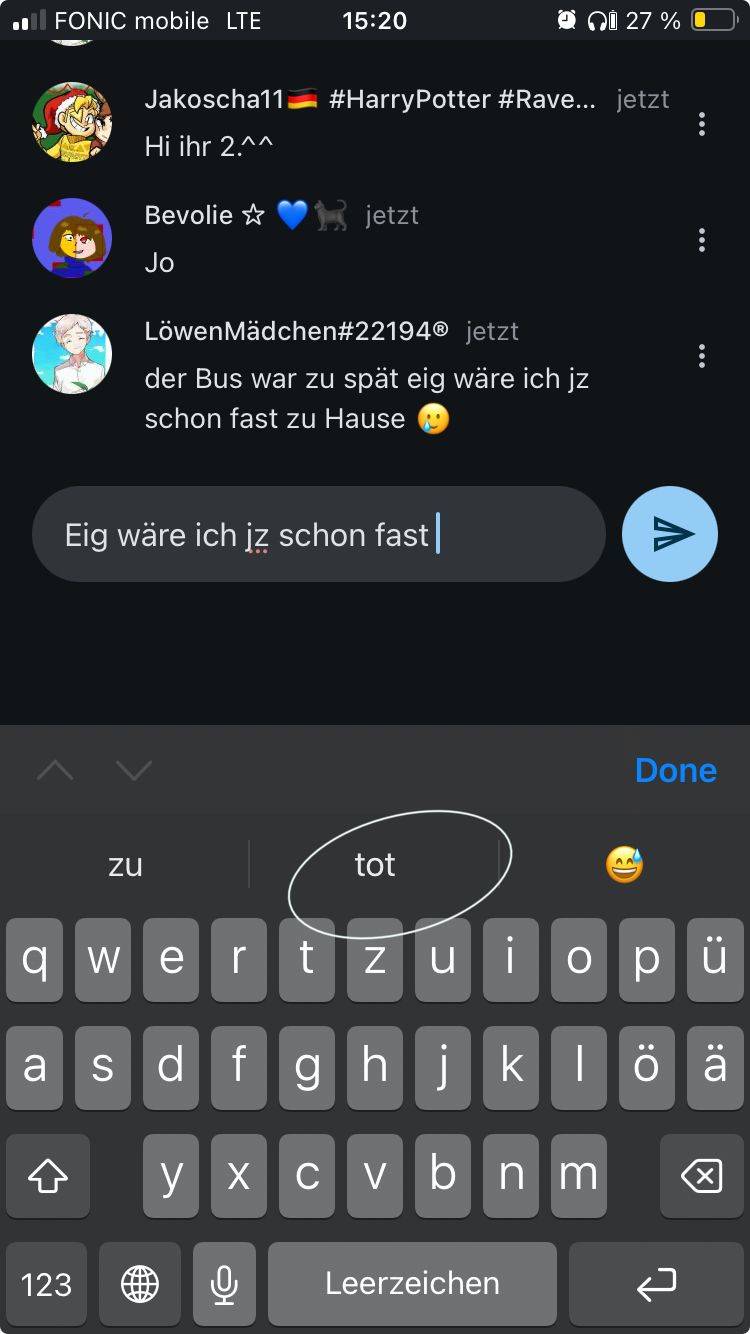Viewport: 750px width, 1334px height.
Task: Insert the suggested sweat-smile emoji
Action: point(624,864)
